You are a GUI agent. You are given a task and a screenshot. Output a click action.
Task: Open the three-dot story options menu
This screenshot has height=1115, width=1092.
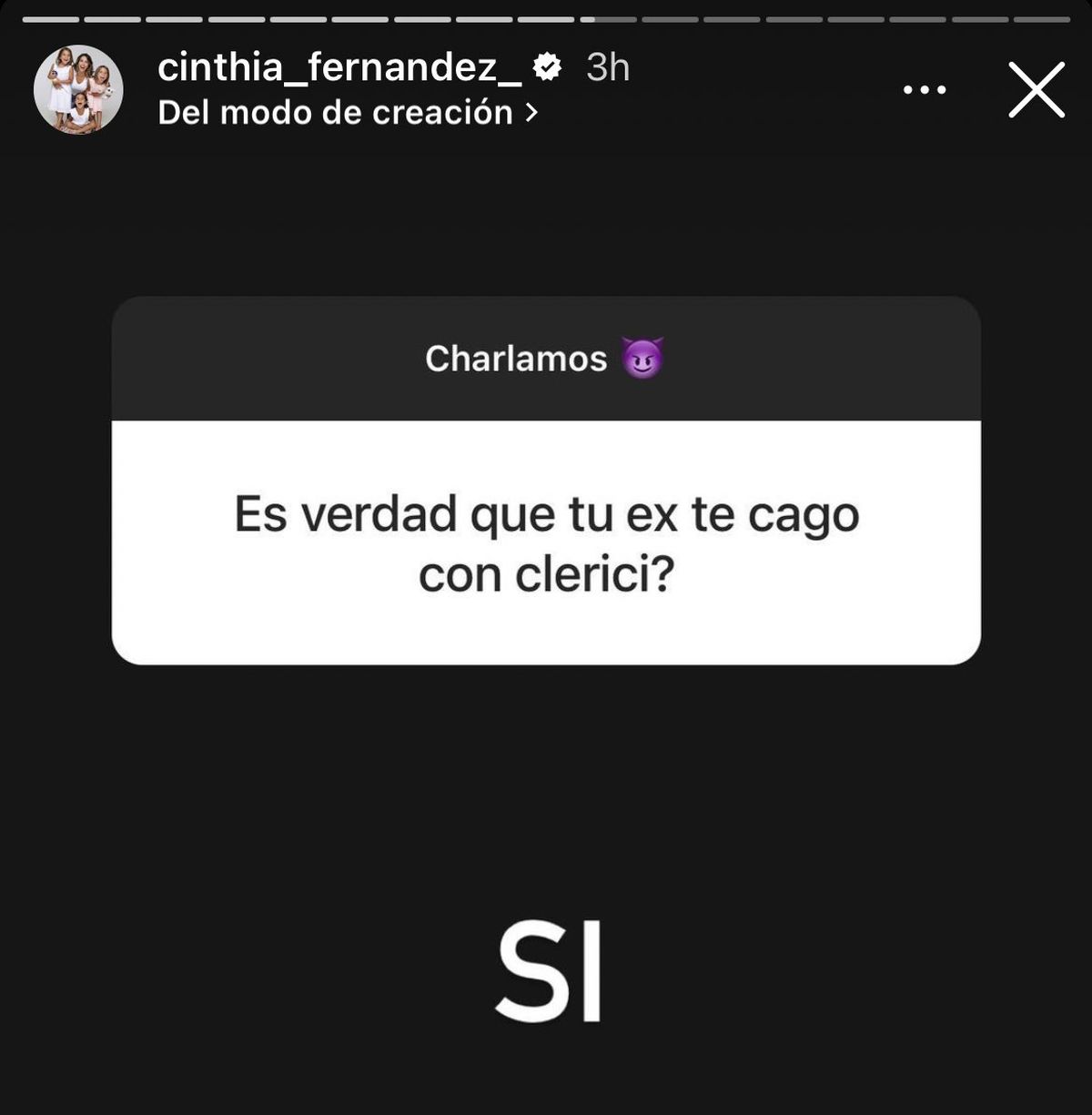[x=924, y=90]
